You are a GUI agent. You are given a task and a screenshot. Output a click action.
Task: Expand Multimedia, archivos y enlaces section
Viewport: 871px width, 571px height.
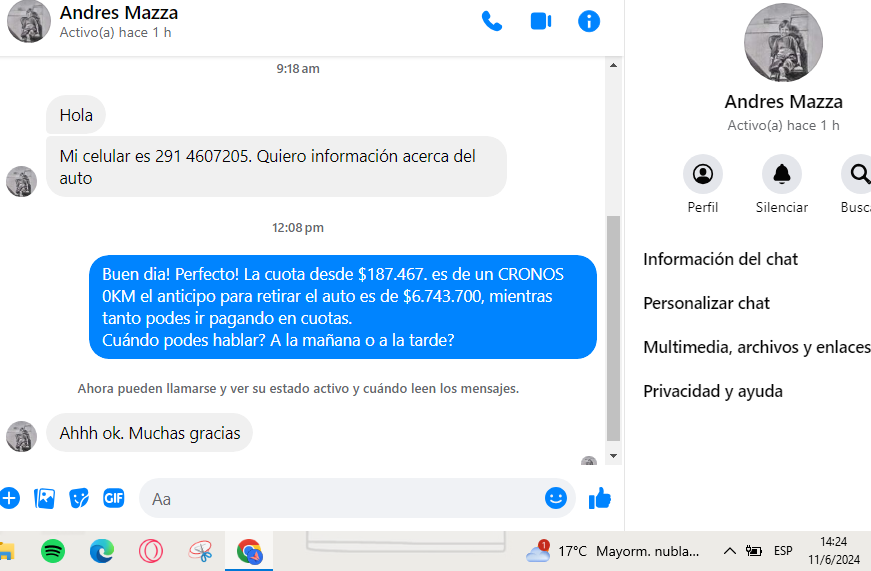pos(756,347)
